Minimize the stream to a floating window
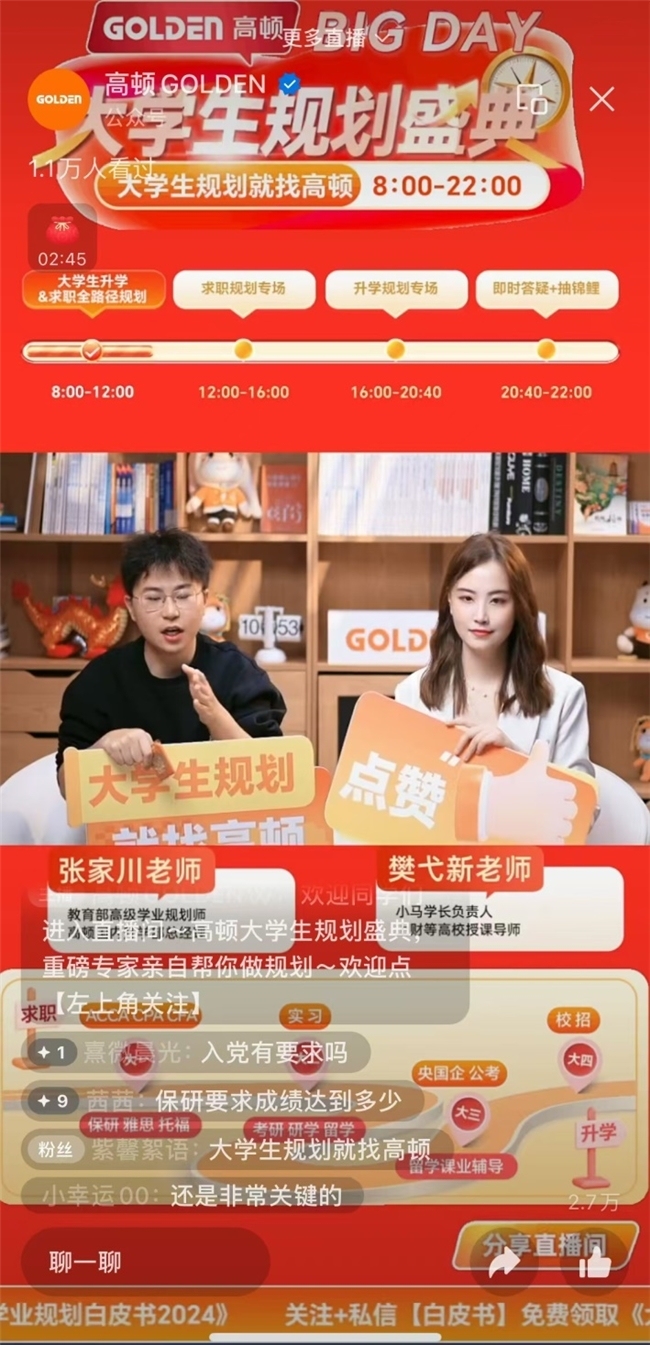The image size is (650, 1345). [x=535, y=99]
